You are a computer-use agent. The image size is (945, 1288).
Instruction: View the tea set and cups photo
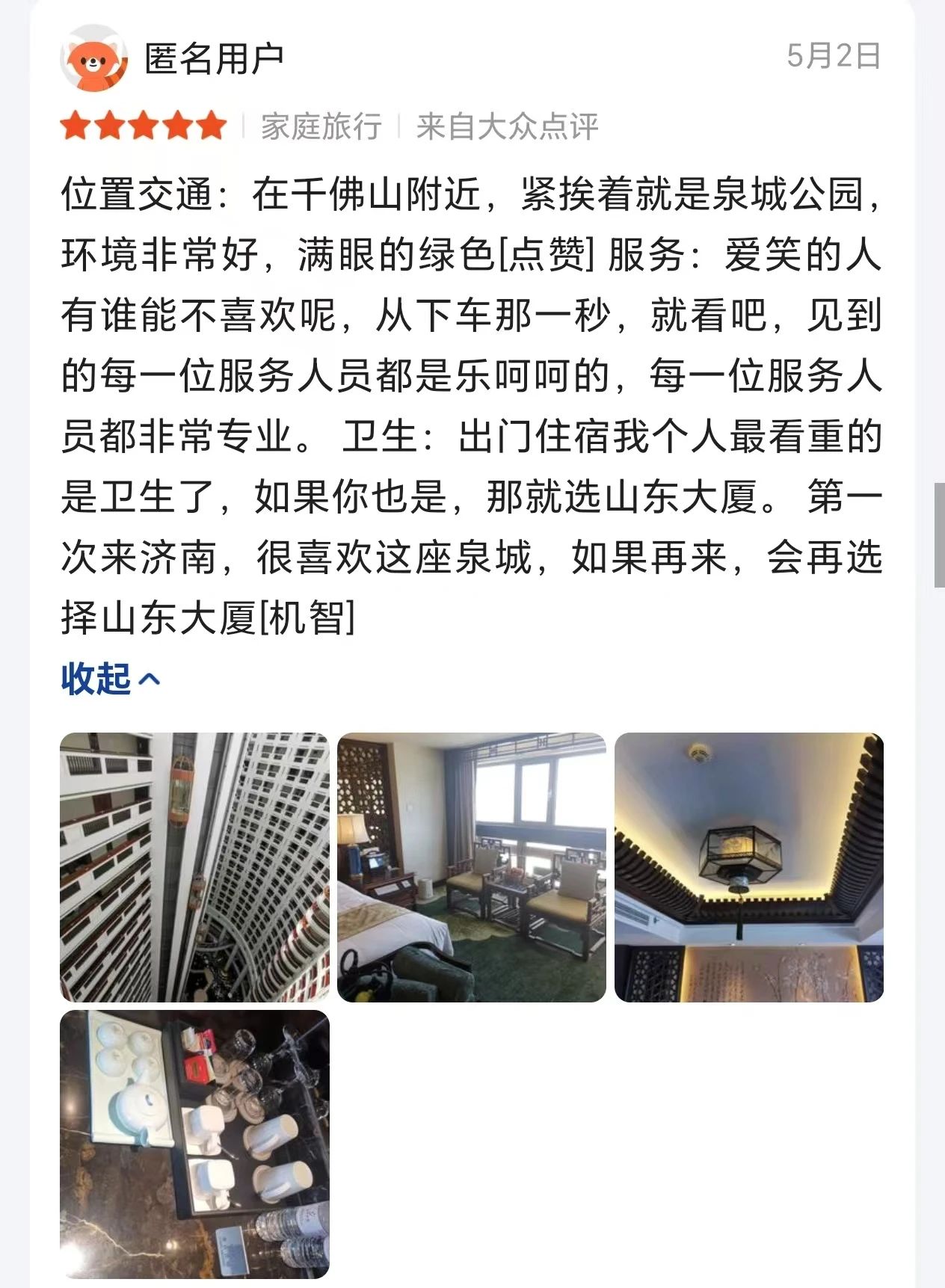coord(194,1144)
